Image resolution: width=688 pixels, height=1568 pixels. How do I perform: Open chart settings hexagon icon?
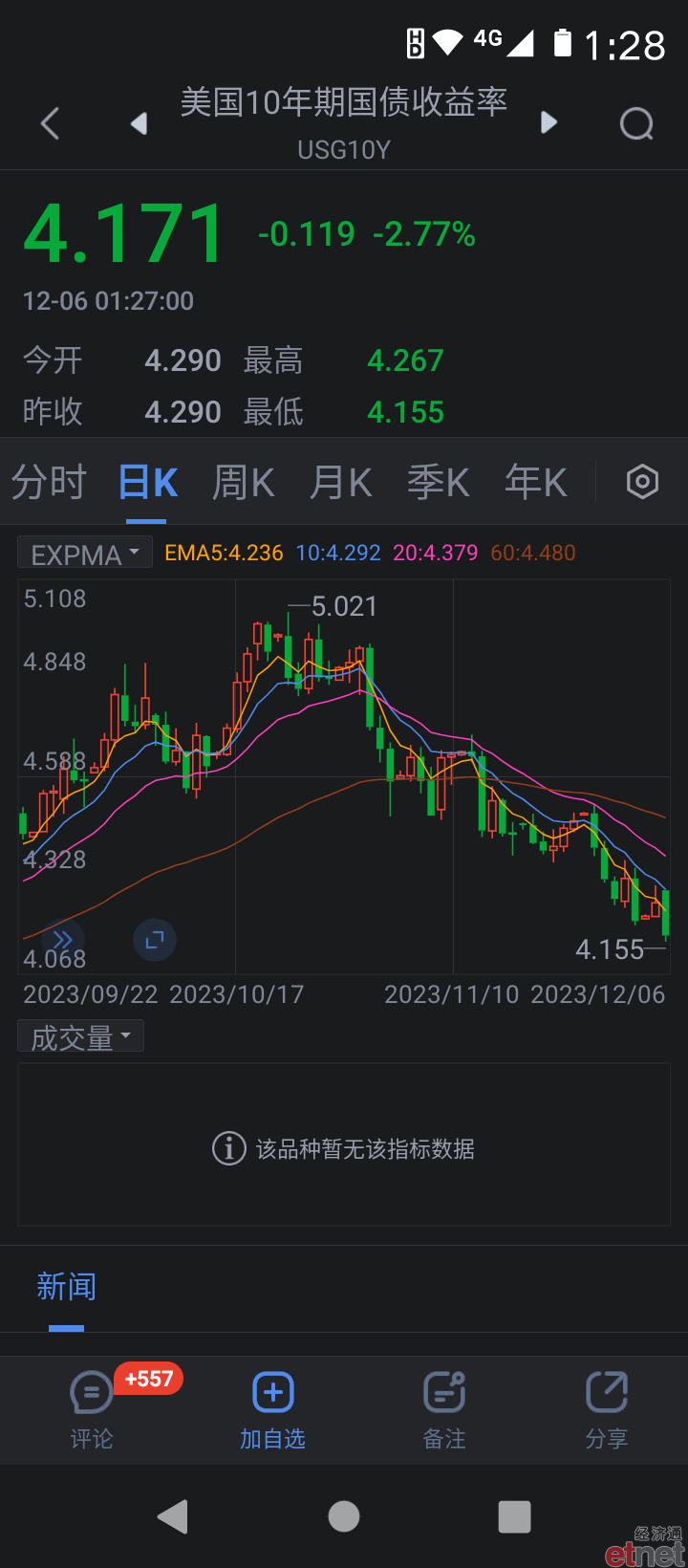(642, 482)
